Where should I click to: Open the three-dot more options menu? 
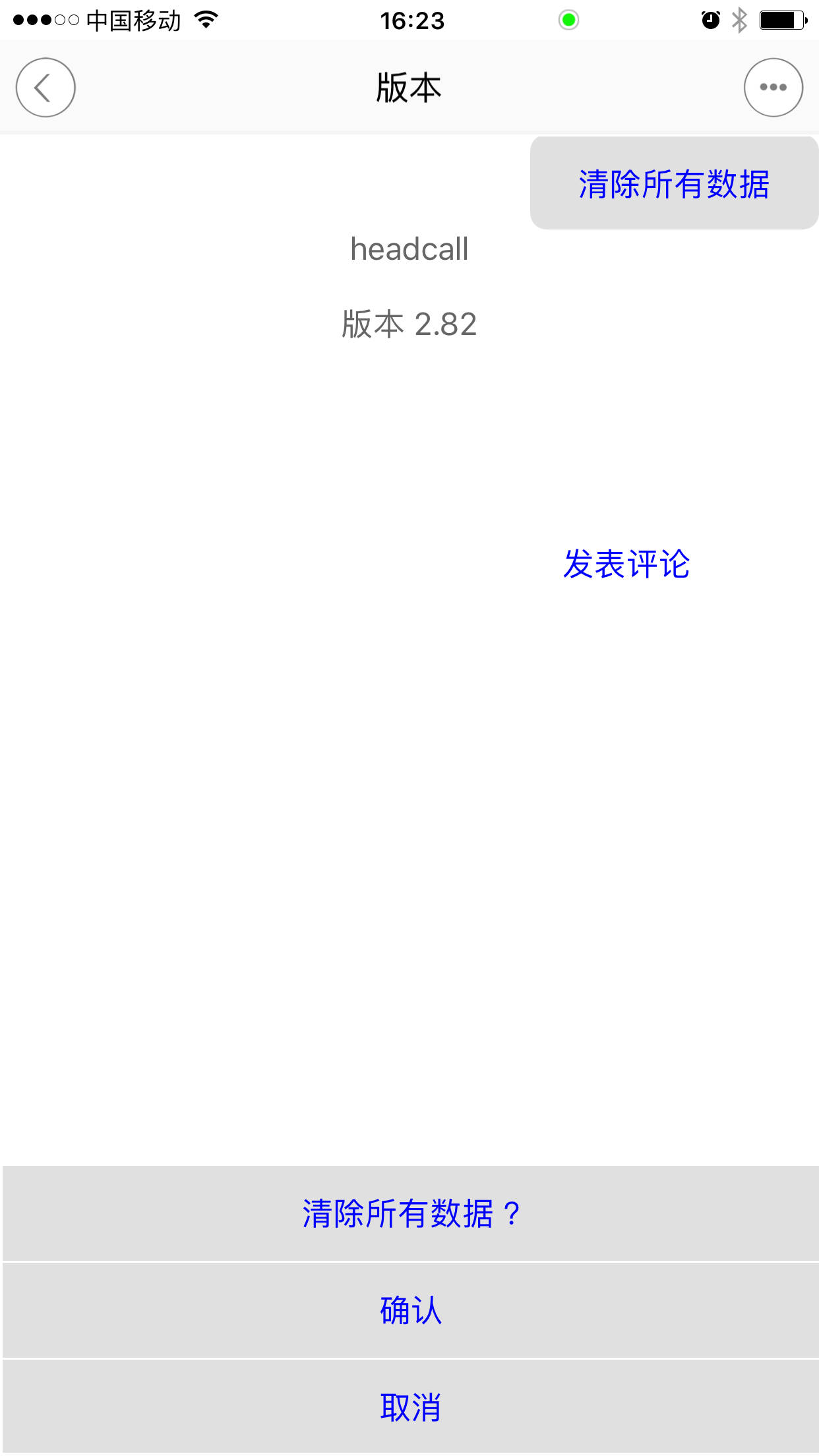pyautogui.click(x=773, y=88)
